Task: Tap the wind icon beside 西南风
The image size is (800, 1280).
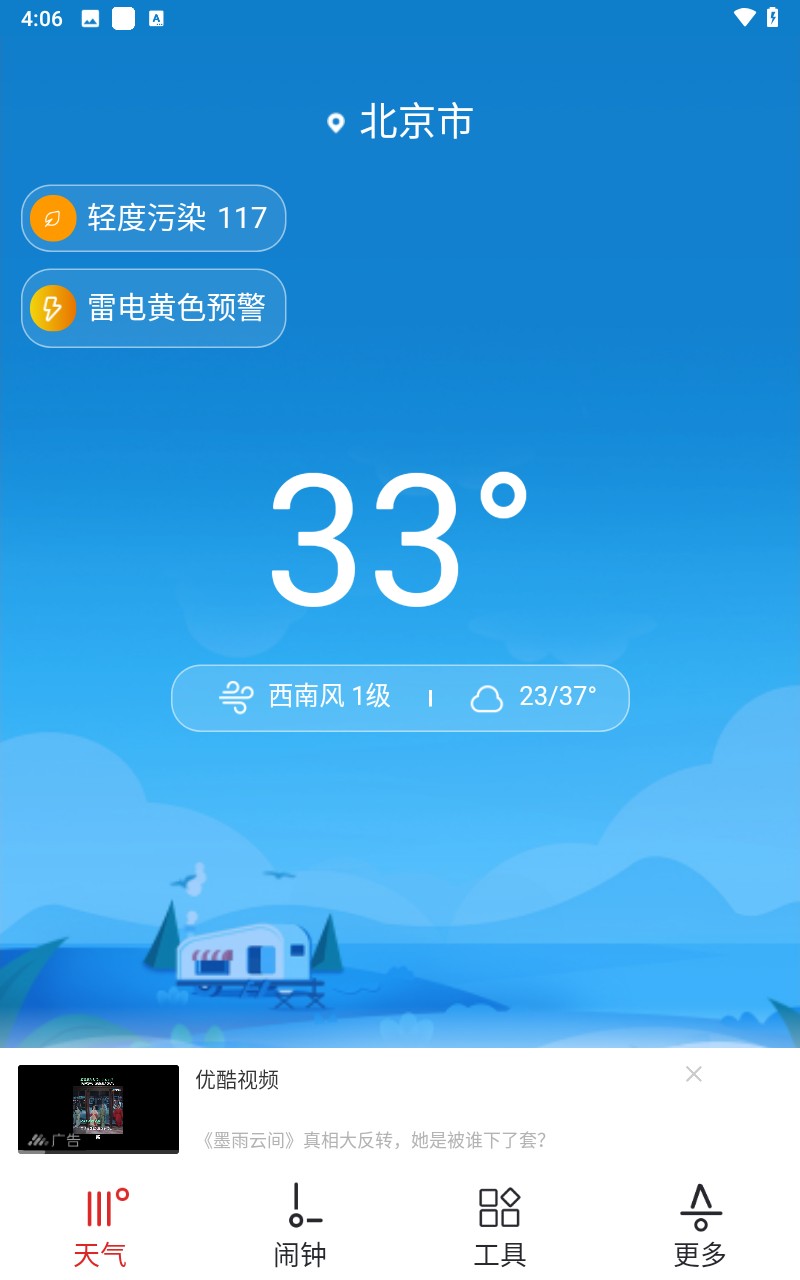Action: pyautogui.click(x=238, y=696)
